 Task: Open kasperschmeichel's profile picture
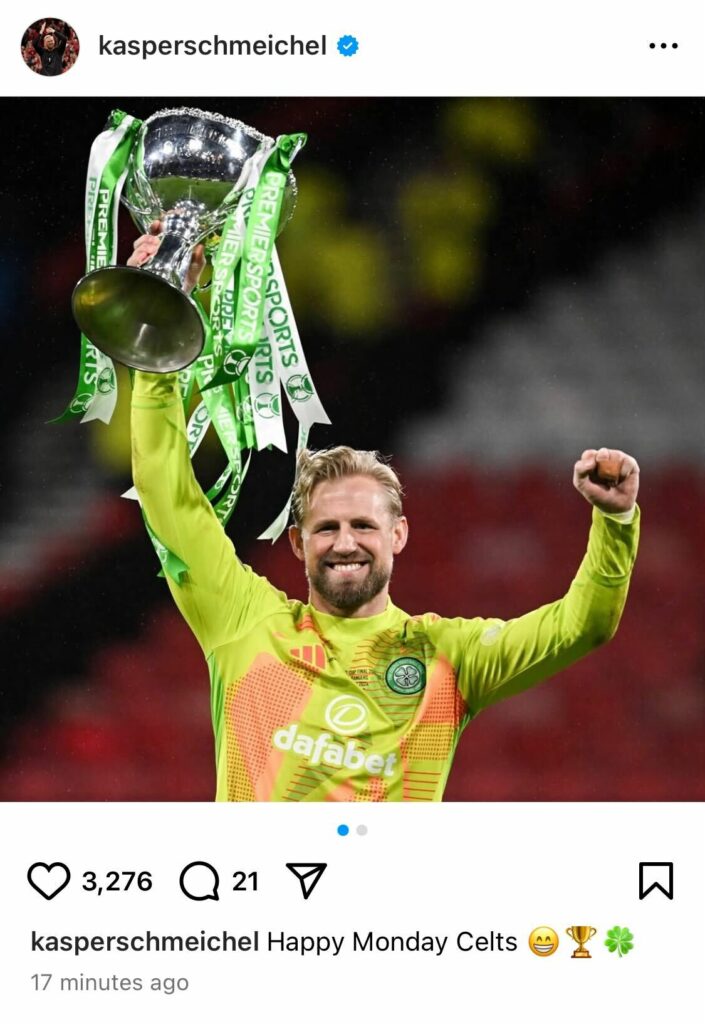pos(49,47)
